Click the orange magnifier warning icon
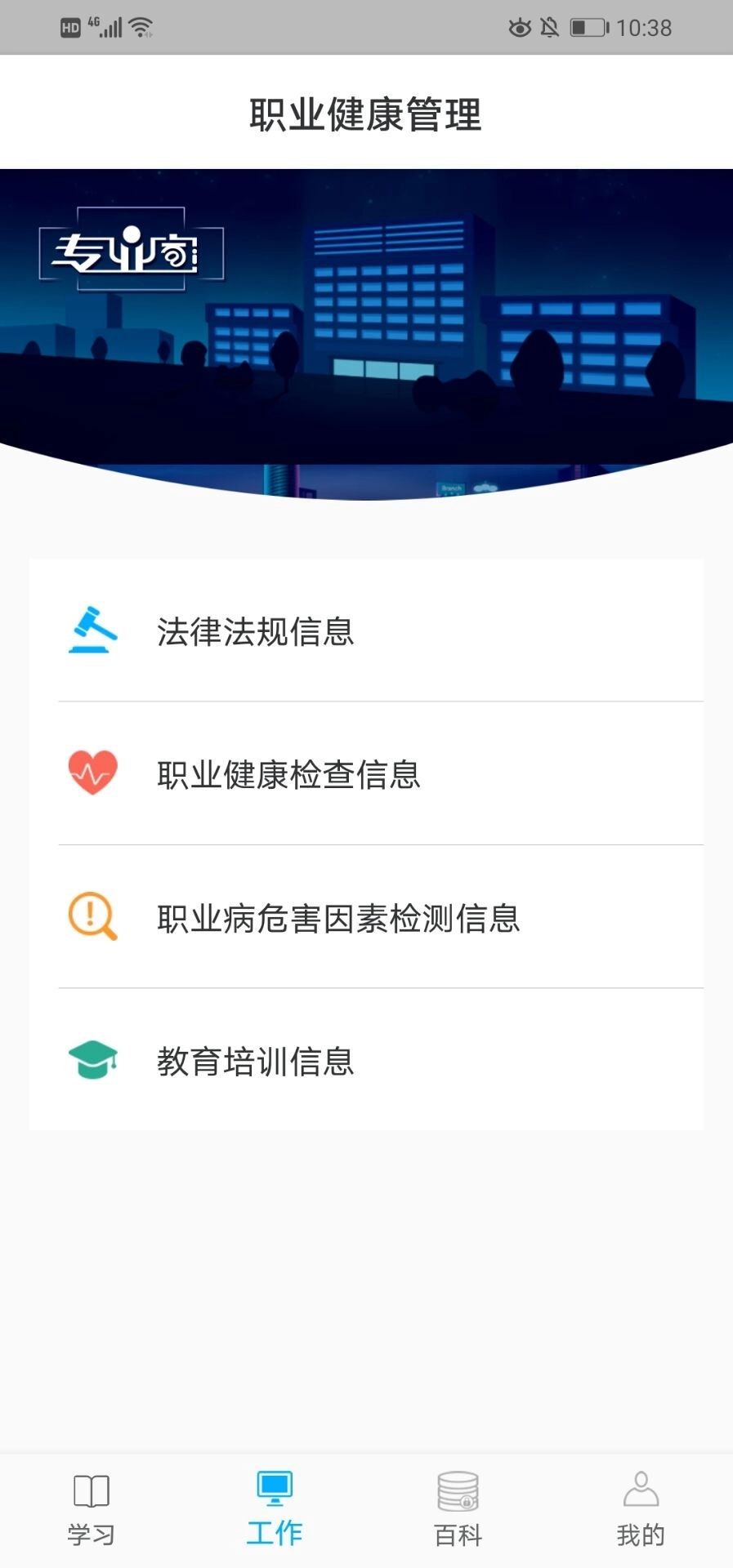The height and width of the screenshot is (1568, 733). pos(92,915)
